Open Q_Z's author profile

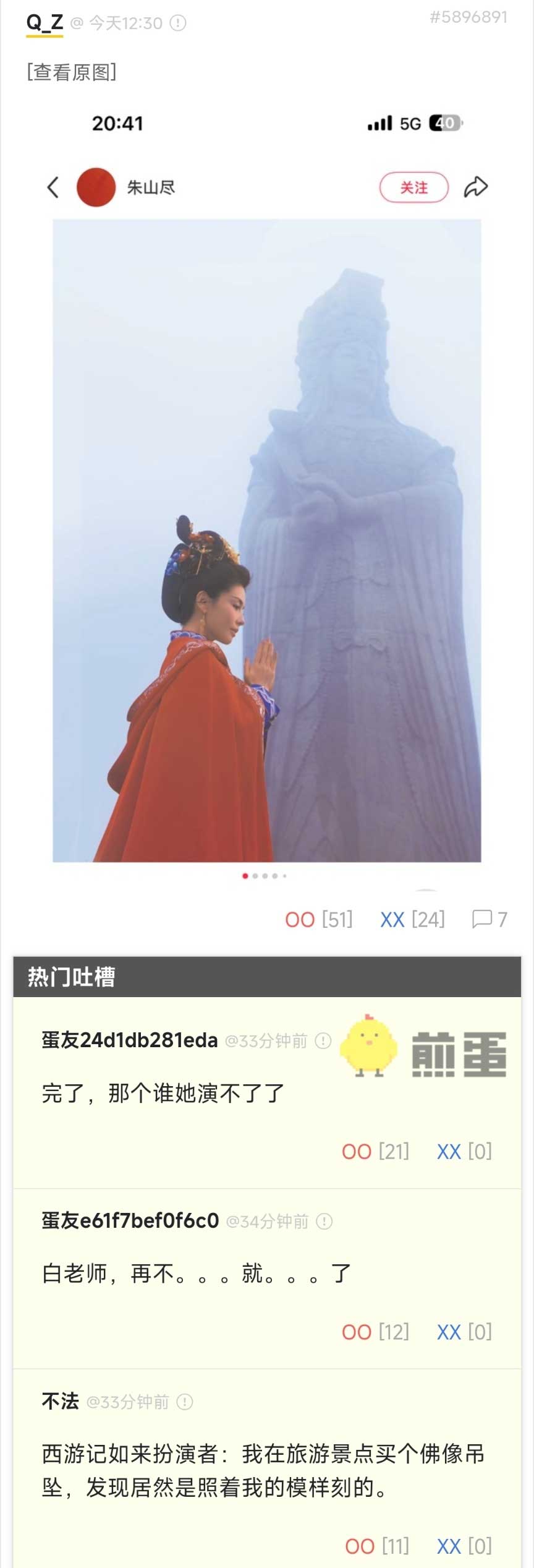[x=44, y=23]
